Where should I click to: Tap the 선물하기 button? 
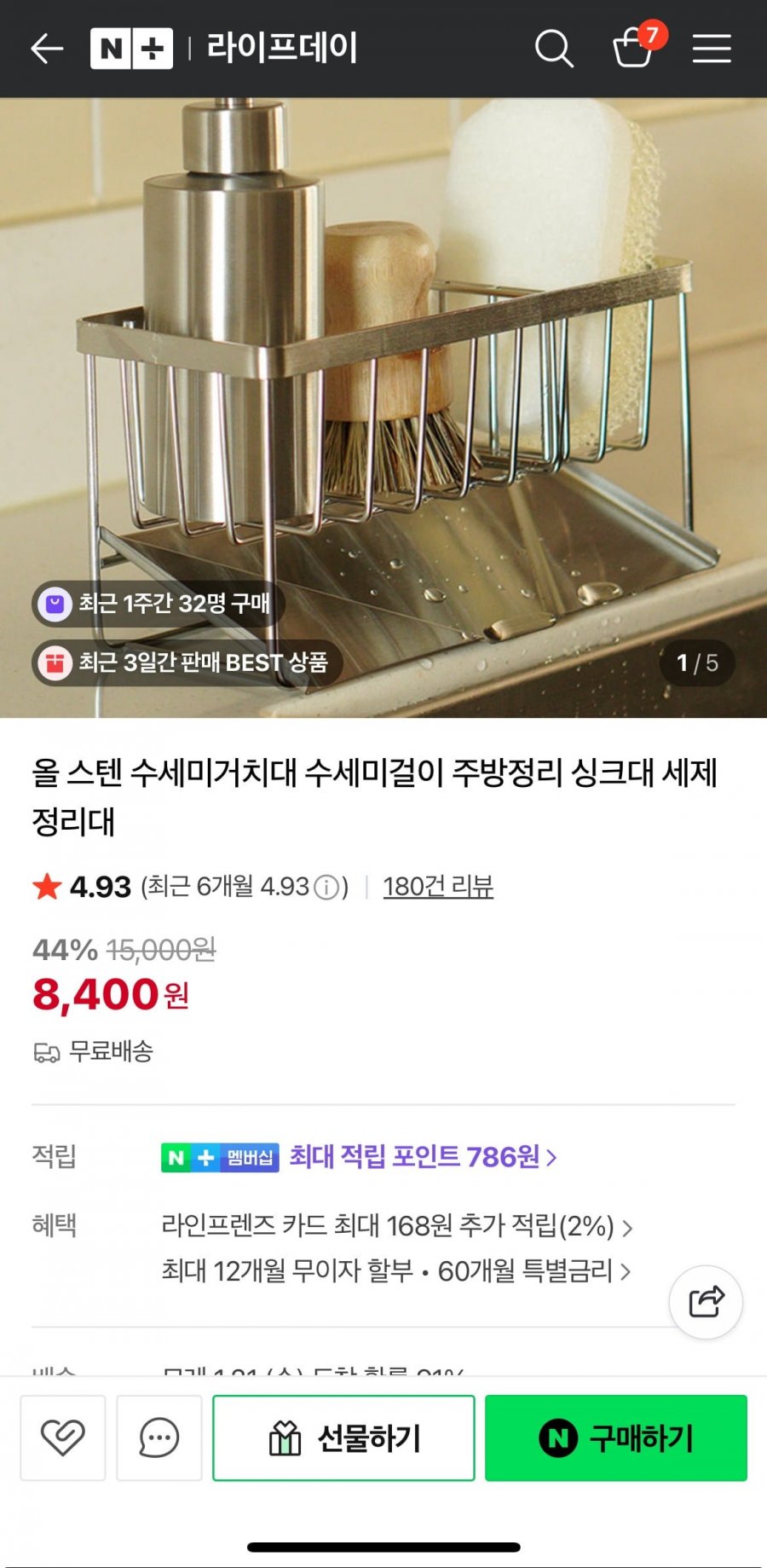click(343, 1438)
